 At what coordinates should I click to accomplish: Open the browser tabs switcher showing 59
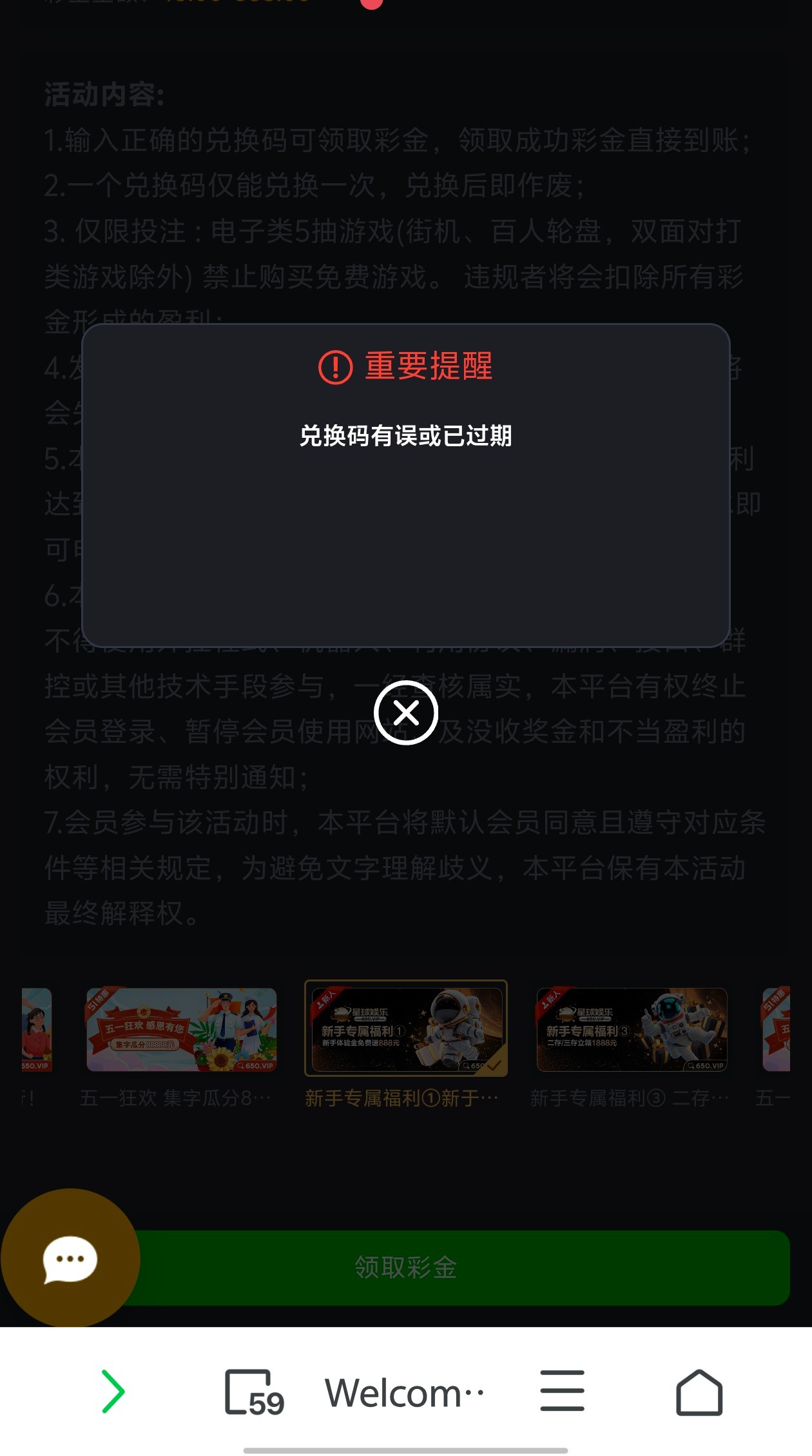(x=253, y=1393)
